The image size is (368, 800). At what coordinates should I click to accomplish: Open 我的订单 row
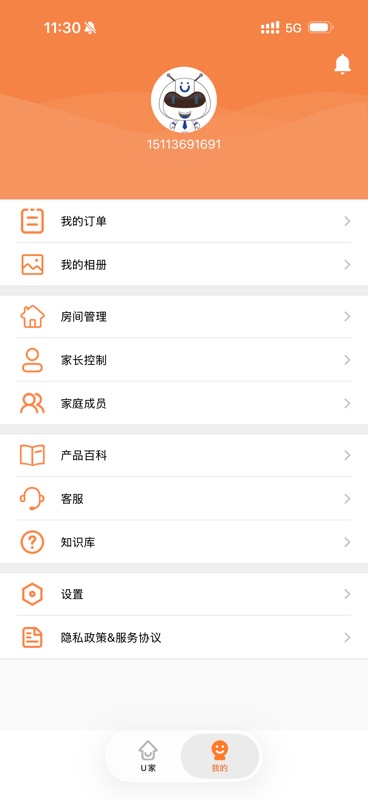pos(184,221)
